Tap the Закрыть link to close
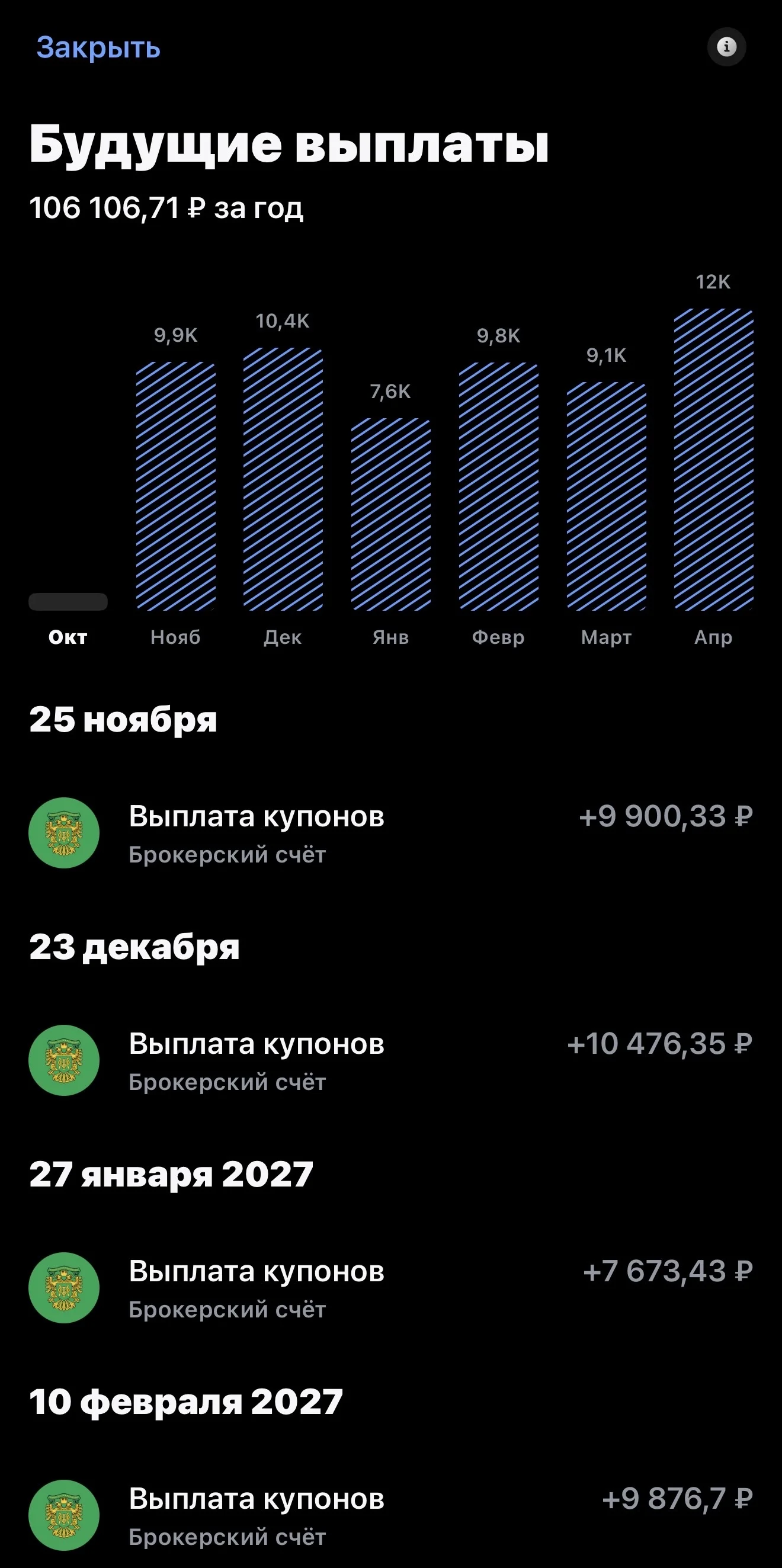782x1568 pixels. click(98, 47)
